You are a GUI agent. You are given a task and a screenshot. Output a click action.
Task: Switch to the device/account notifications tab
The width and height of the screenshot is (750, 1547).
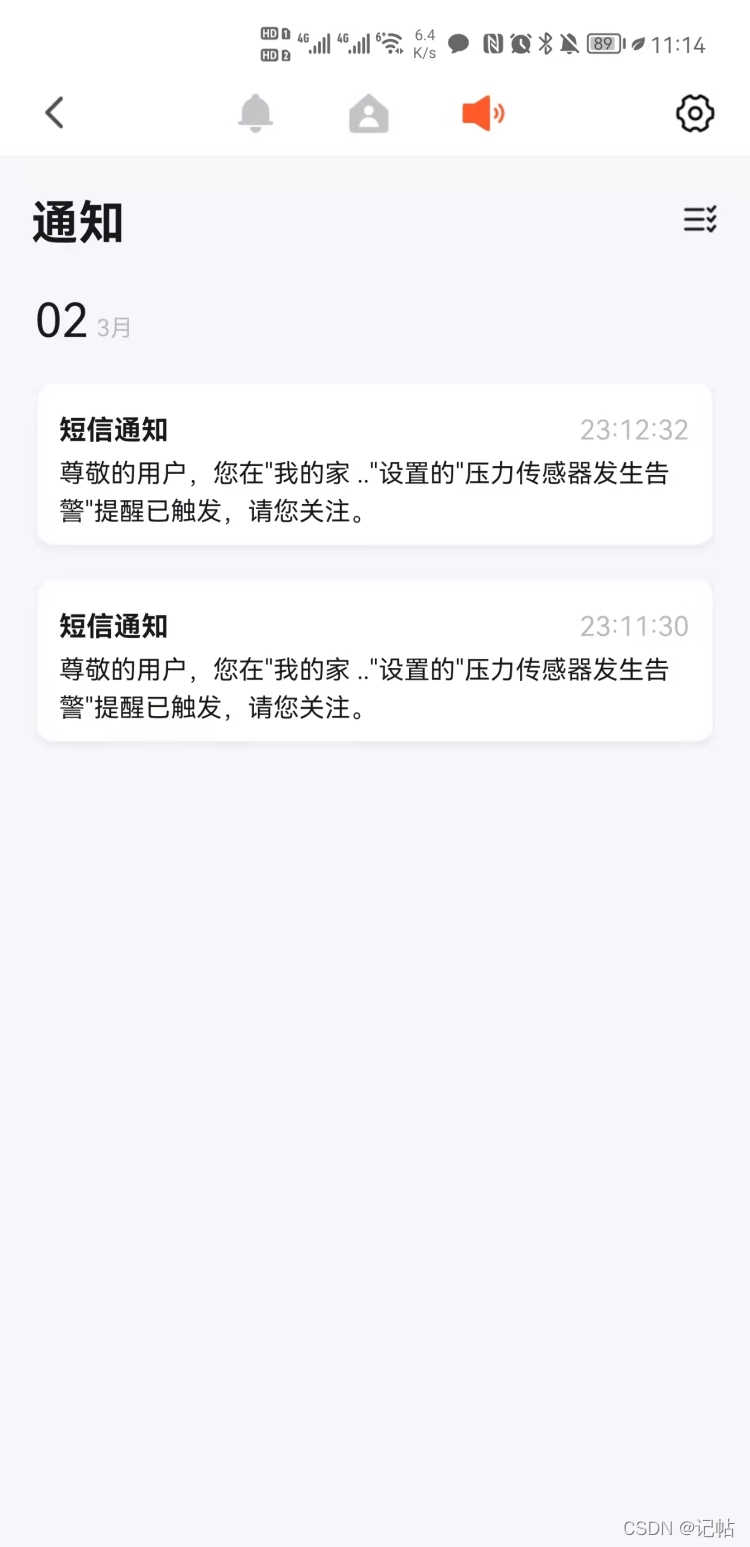coord(368,113)
